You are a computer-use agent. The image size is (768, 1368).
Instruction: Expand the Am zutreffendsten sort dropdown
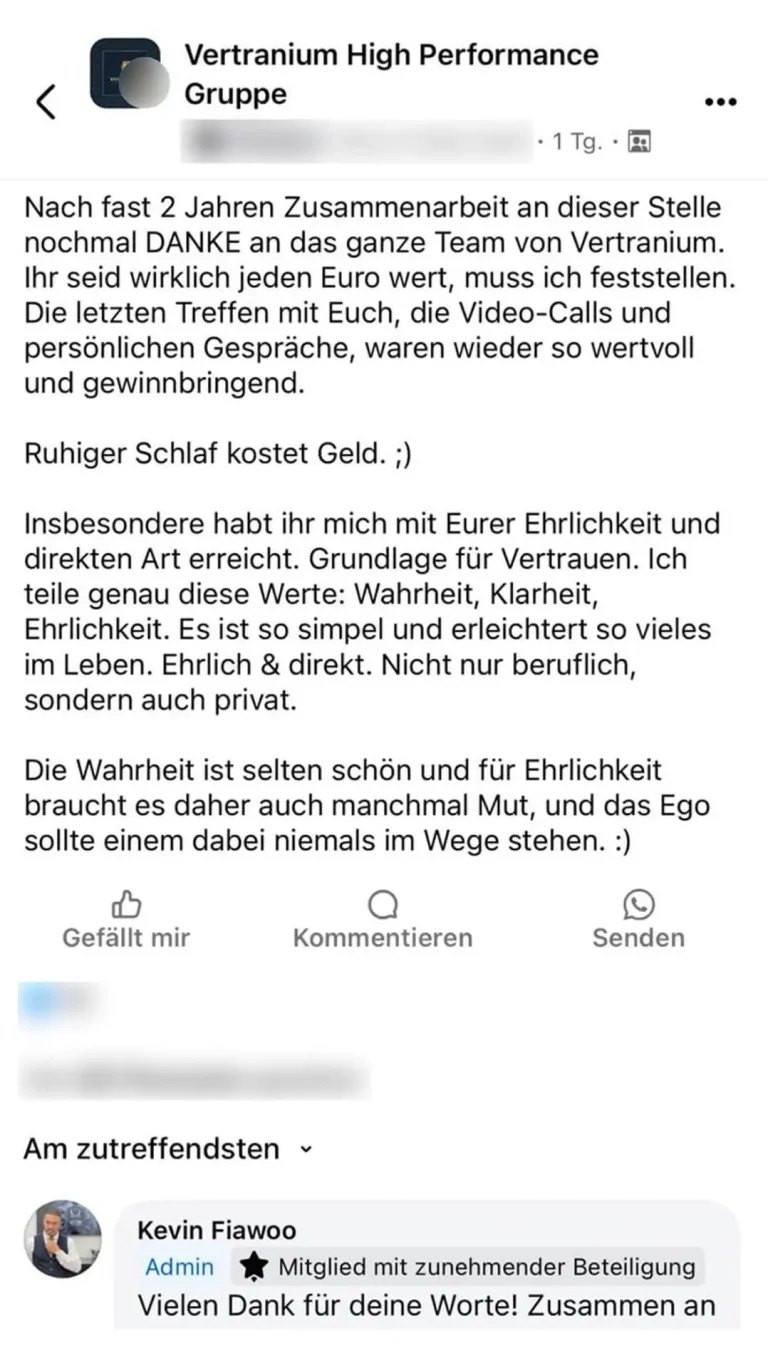pos(168,1148)
